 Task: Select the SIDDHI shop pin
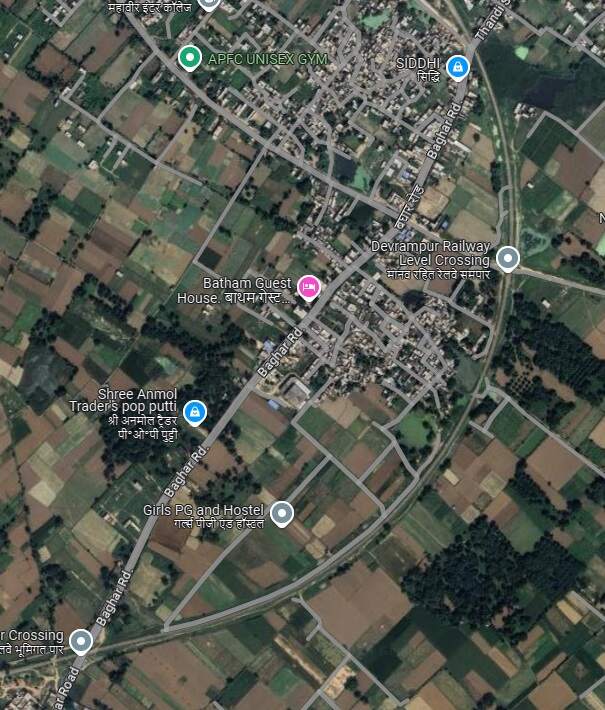coord(457,67)
